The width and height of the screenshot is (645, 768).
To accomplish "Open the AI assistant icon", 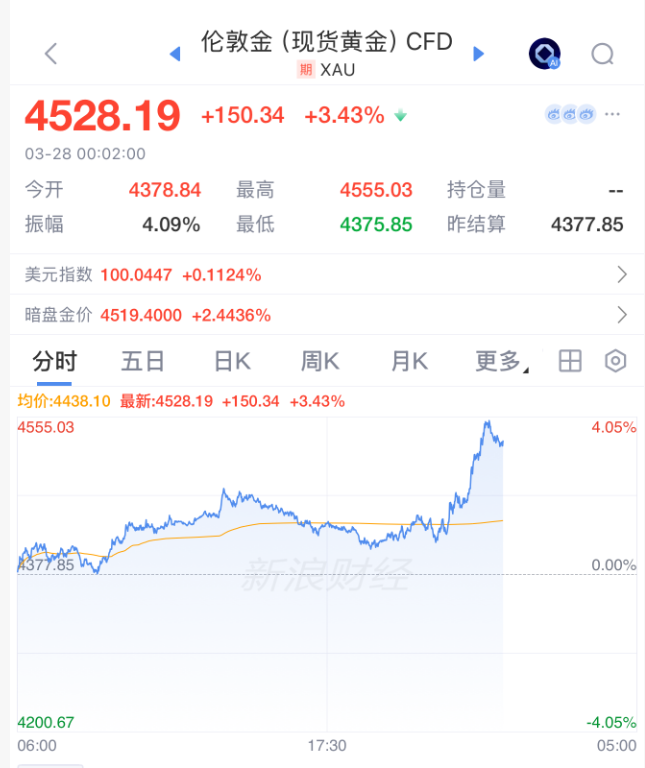I will [545, 54].
